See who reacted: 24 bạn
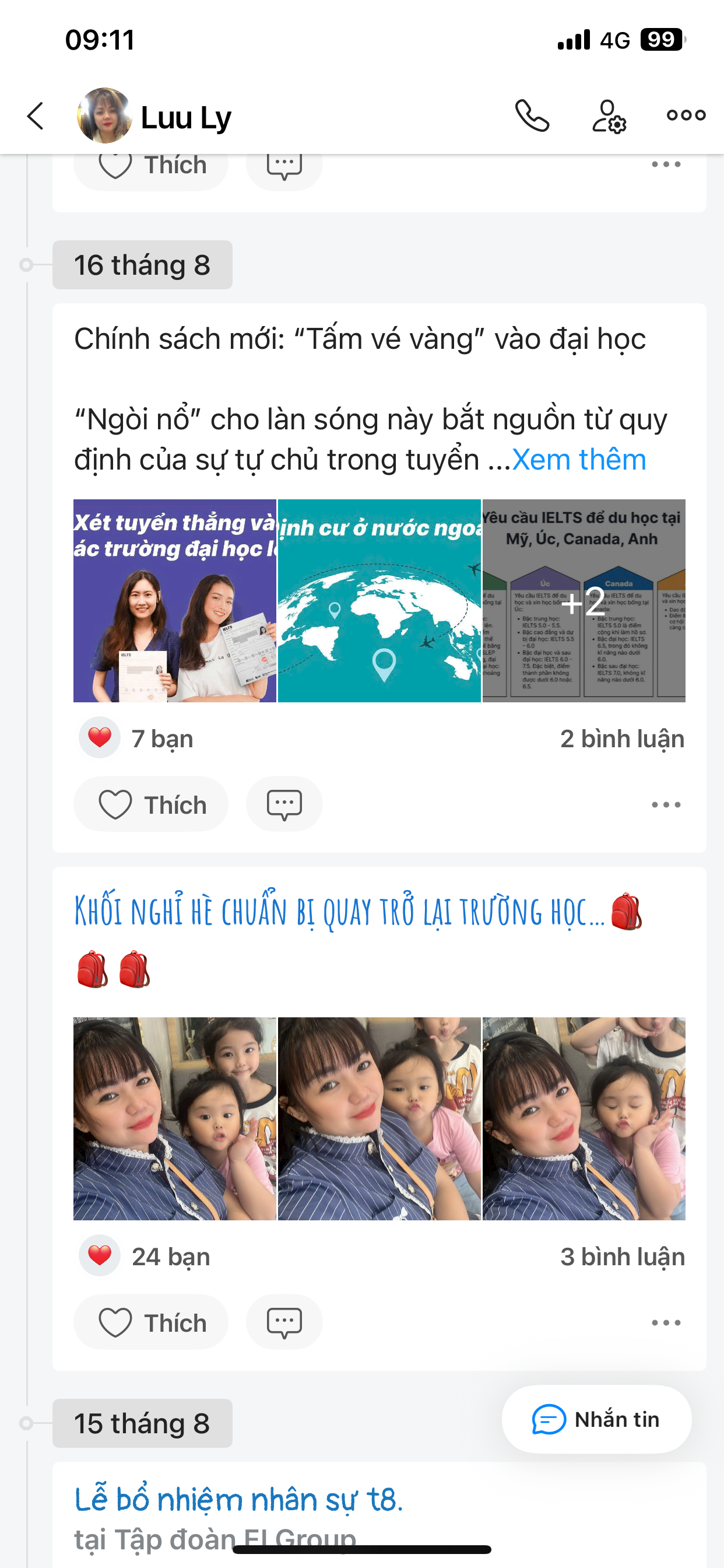 coord(170,1257)
